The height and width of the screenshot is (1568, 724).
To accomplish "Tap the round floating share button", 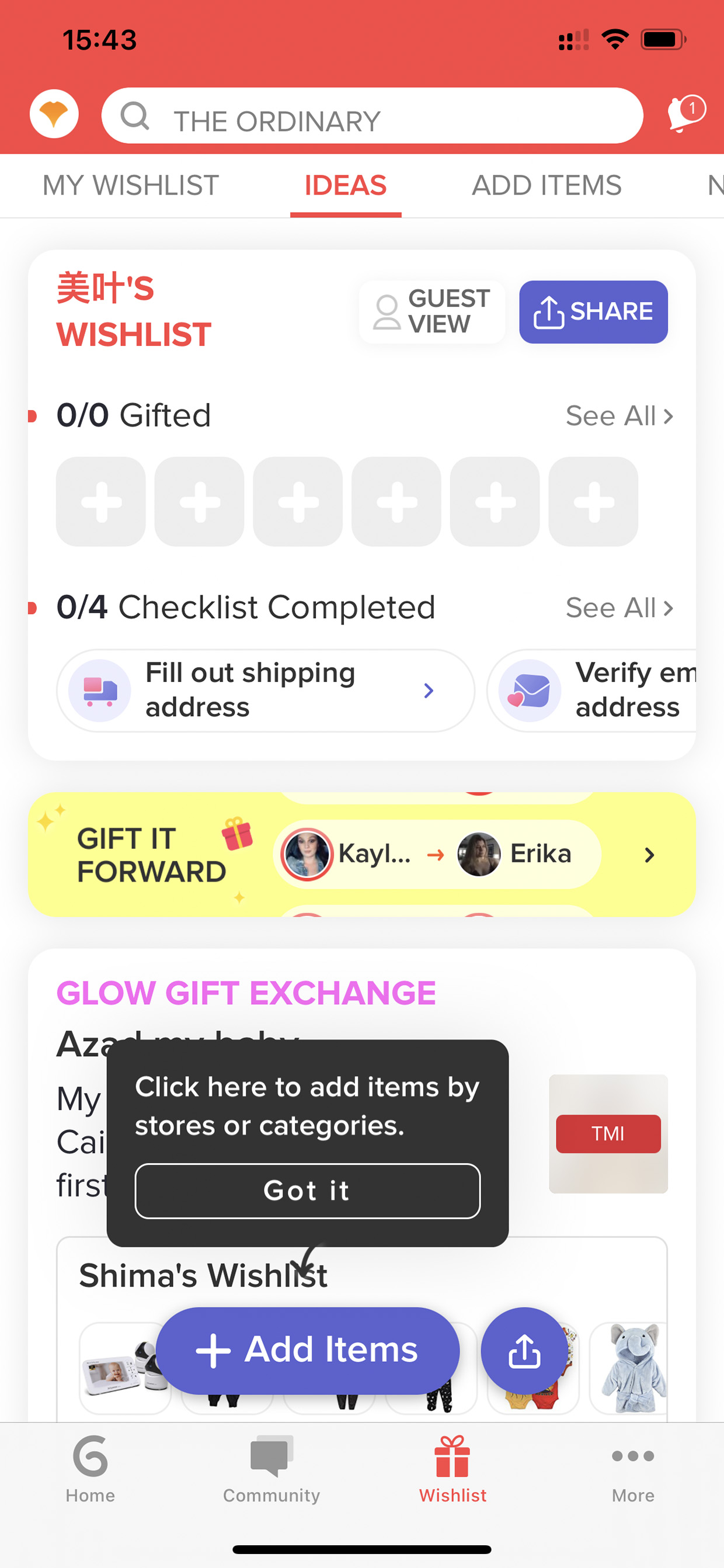I will coord(524,1350).
